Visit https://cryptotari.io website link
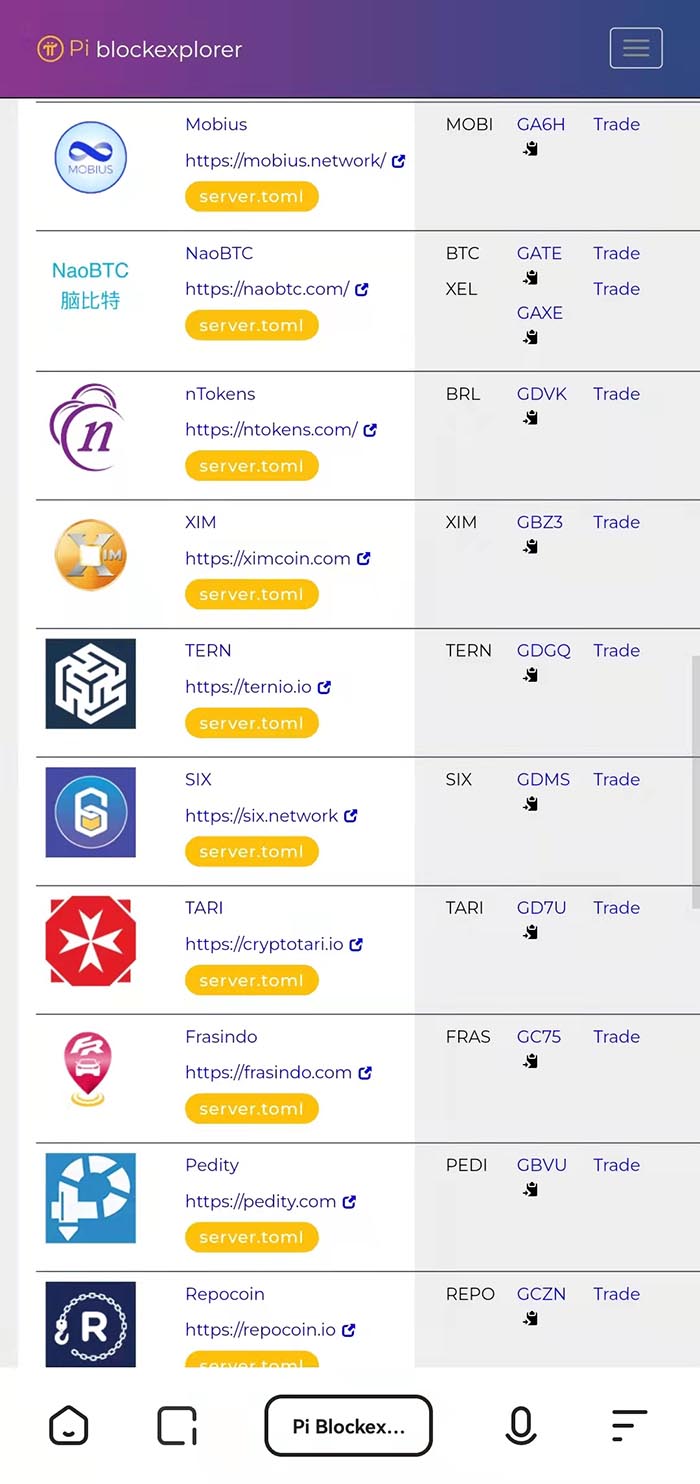 (273, 944)
